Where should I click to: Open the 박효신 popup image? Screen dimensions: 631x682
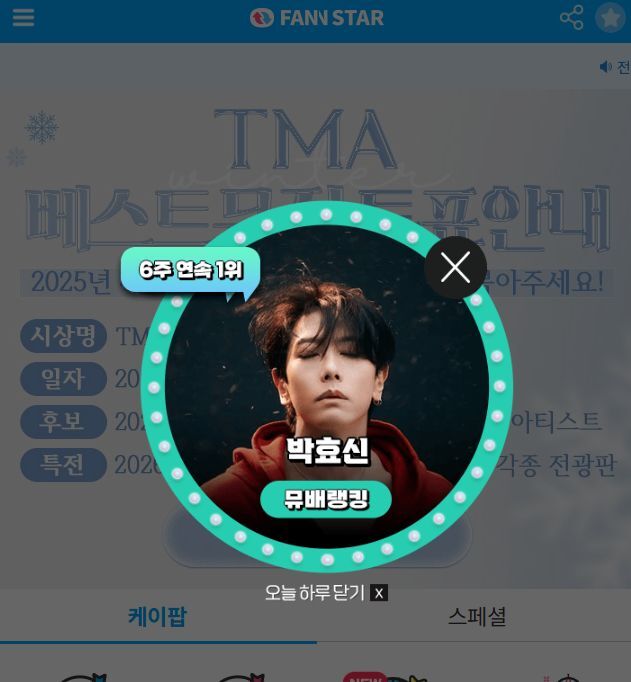click(x=326, y=380)
